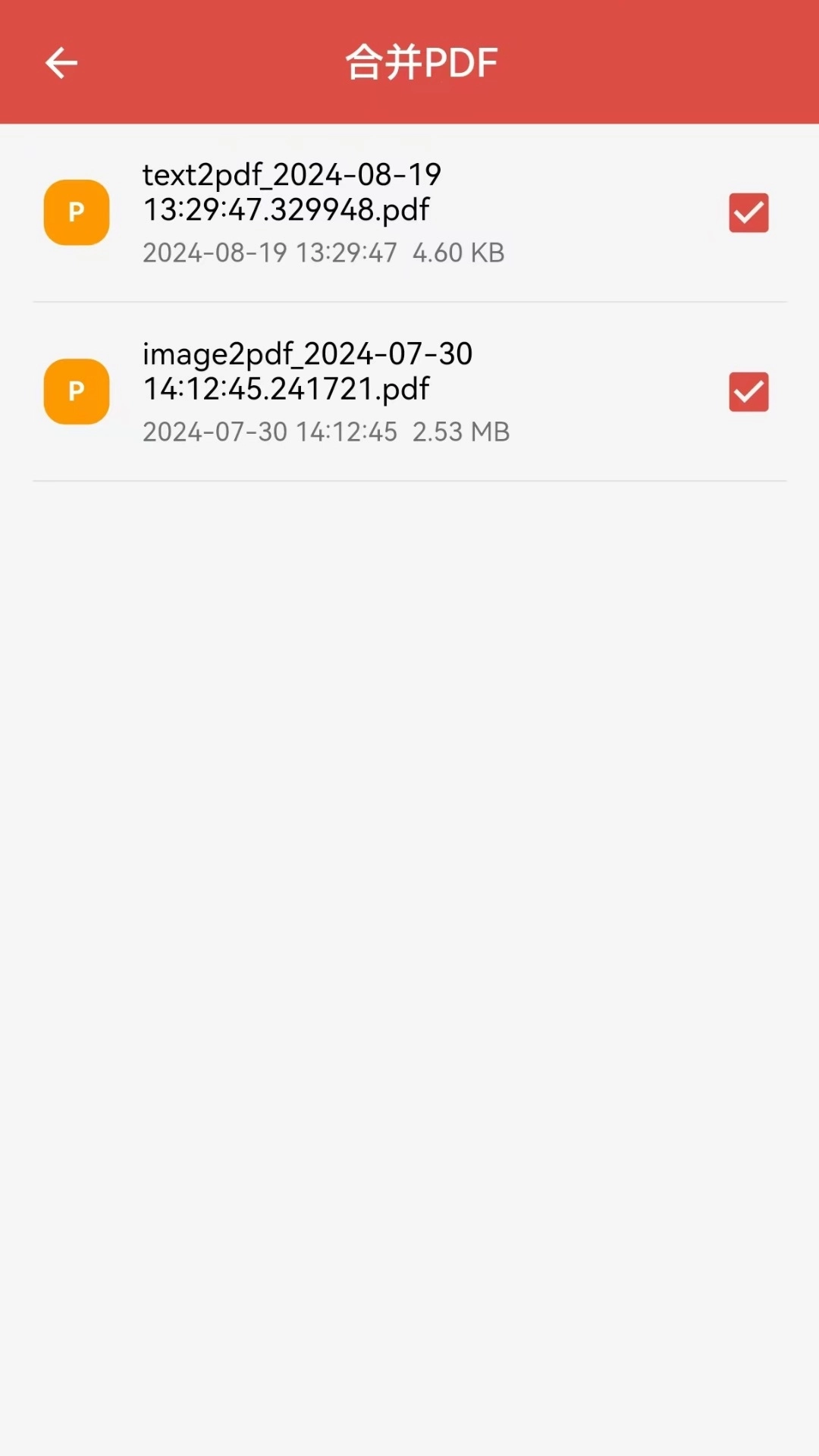Click the 合并PDF title
Viewport: 819px width, 1456px height.
tap(422, 63)
